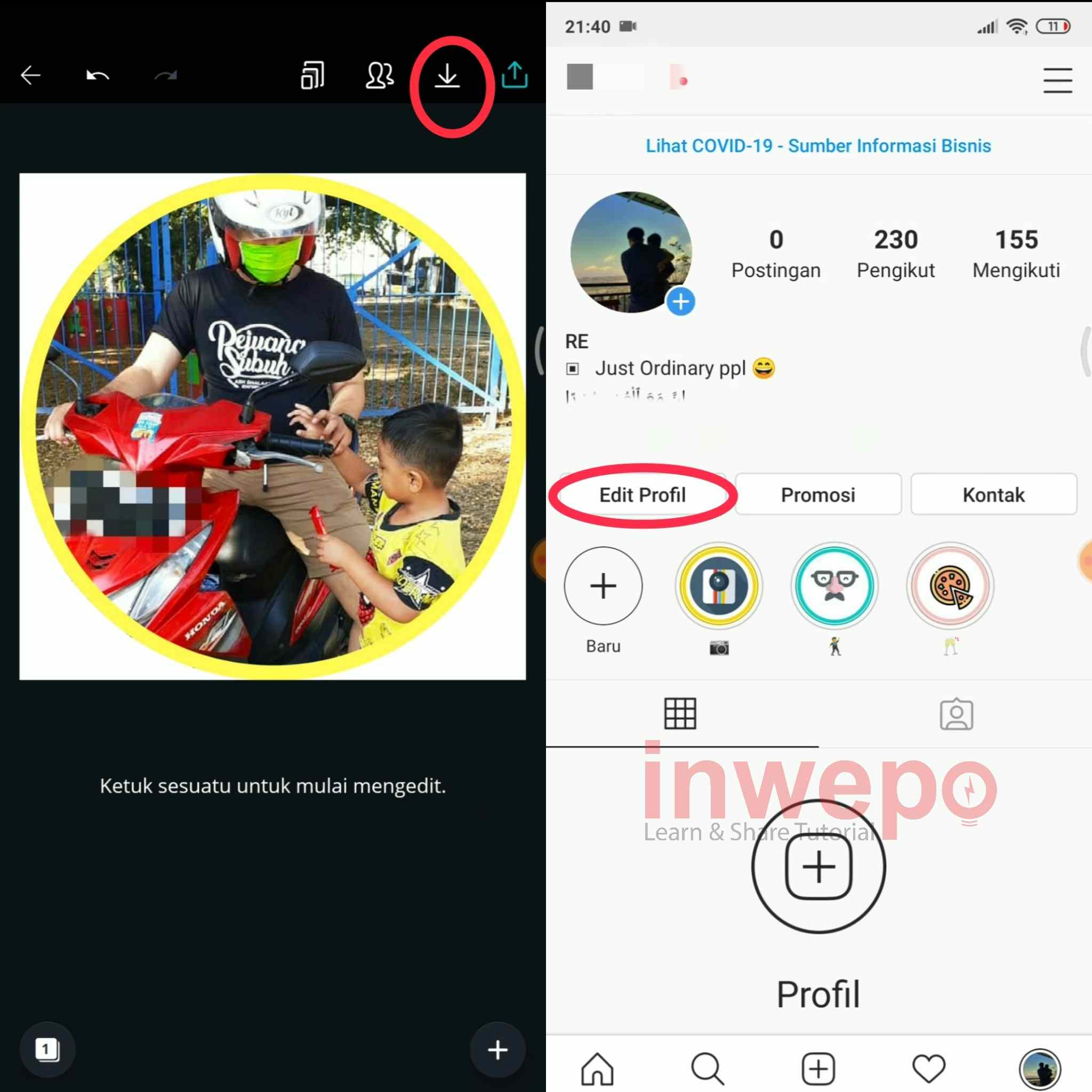Go back with the left arrow in the editor
Viewport: 1092px width, 1092px height.
30,75
